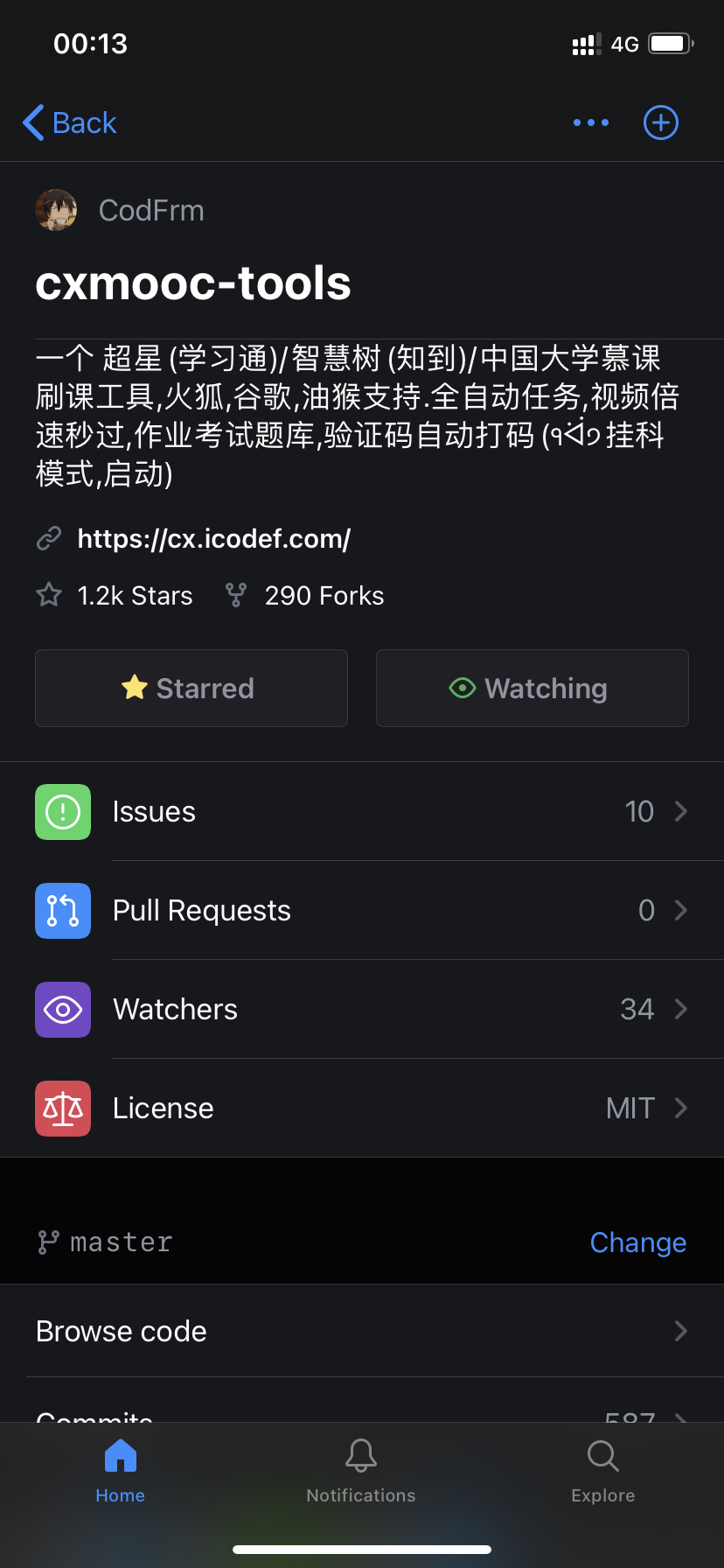
Task: Change watch settings with Watching button
Action: click(x=532, y=689)
